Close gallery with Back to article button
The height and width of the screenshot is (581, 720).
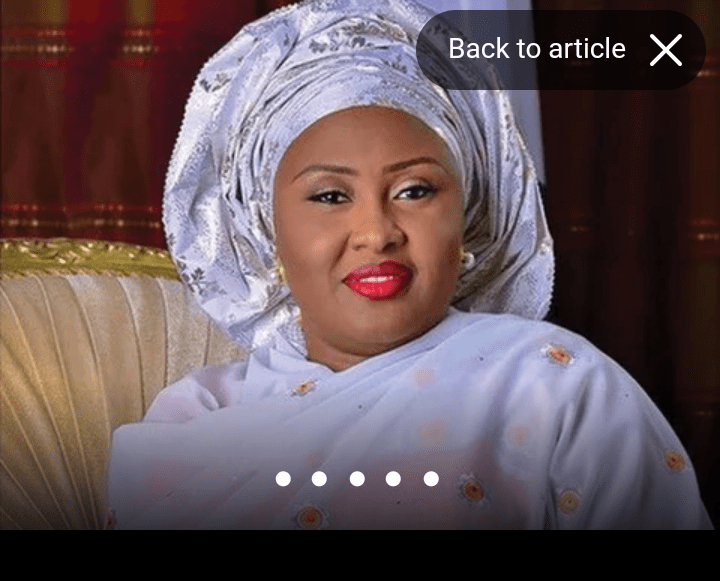(x=561, y=49)
